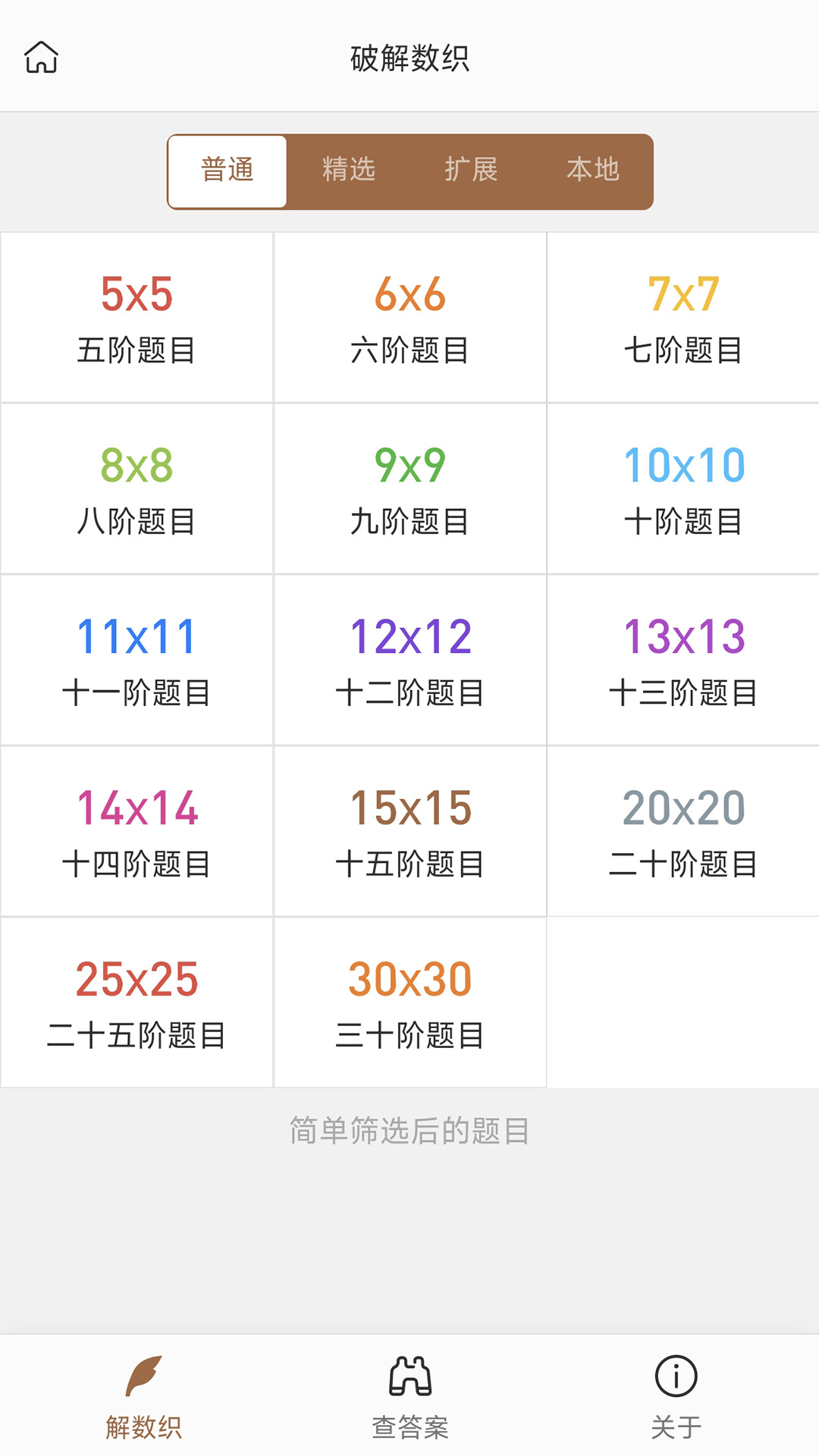819x1456 pixels.
Task: Open 7x7 七阶题目 puzzles
Action: pos(682,318)
